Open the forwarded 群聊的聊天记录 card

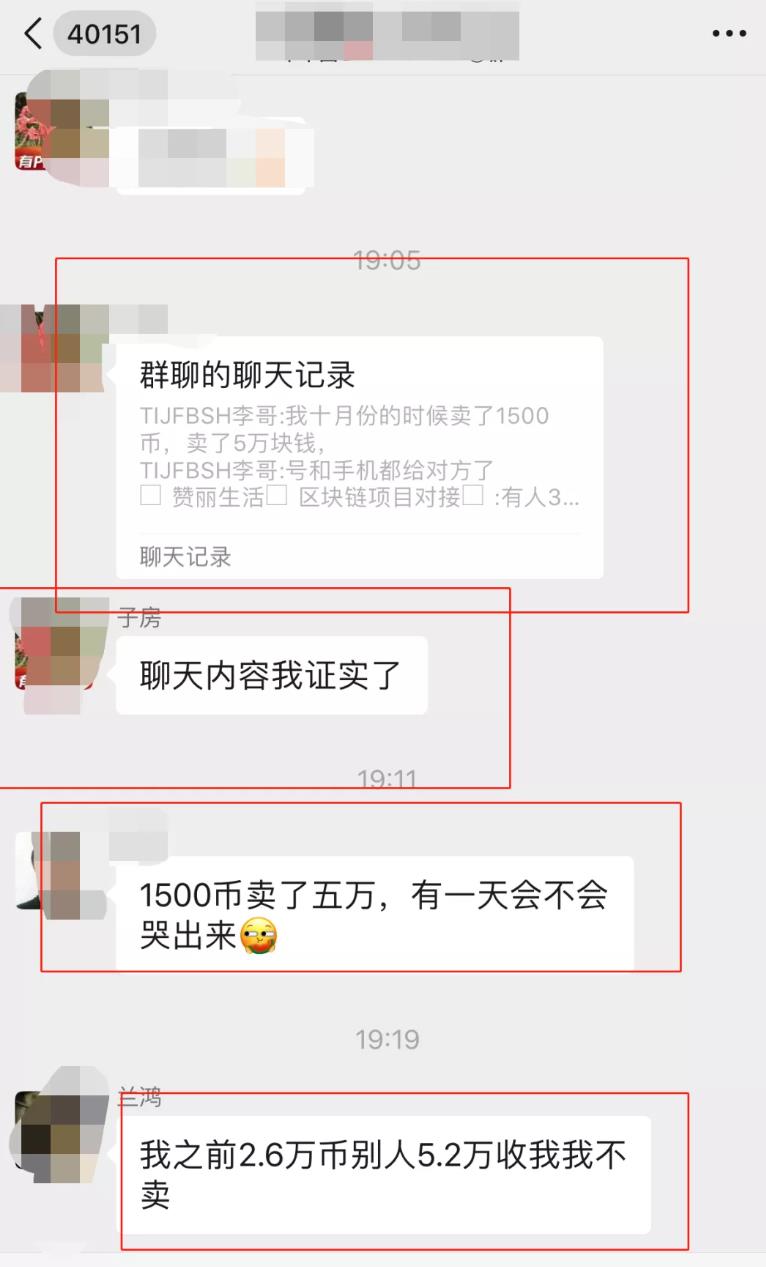[x=359, y=457]
